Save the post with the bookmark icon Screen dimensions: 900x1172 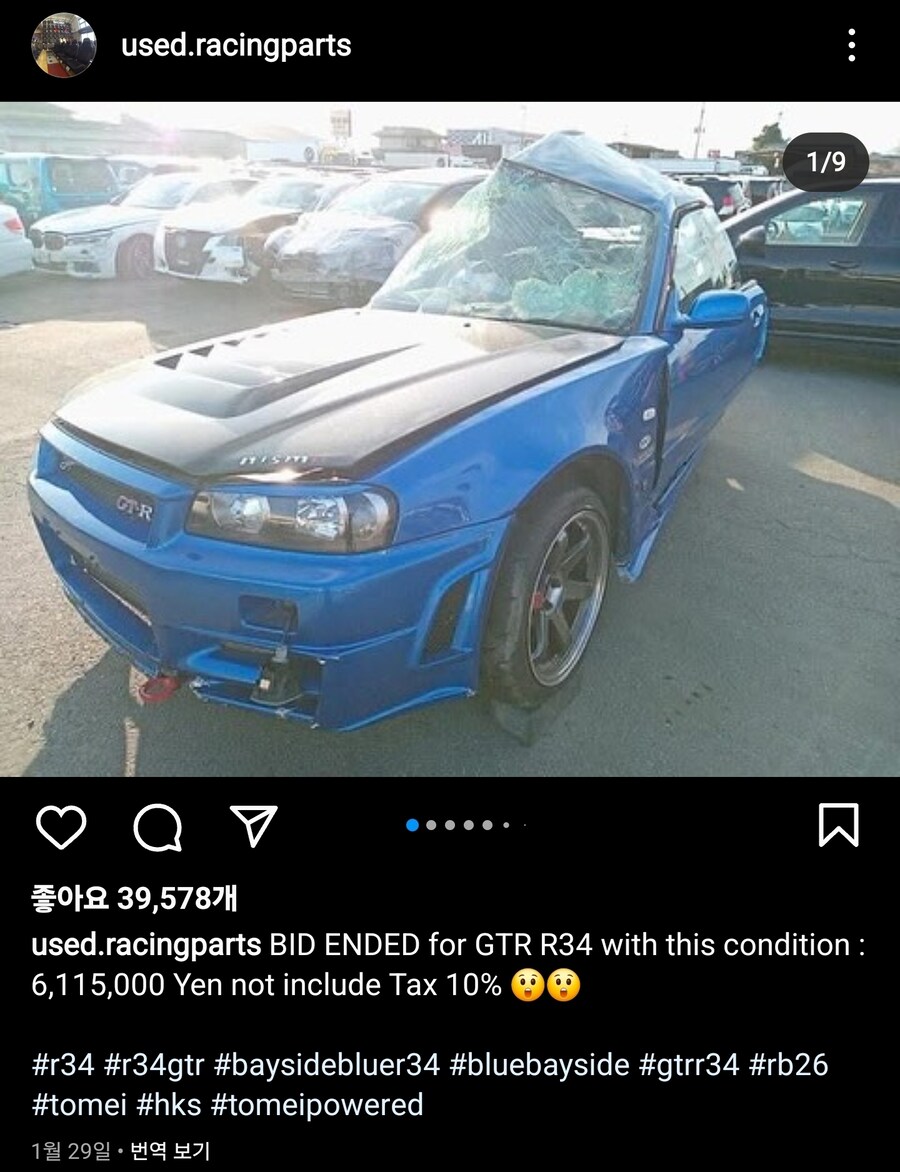[838, 826]
